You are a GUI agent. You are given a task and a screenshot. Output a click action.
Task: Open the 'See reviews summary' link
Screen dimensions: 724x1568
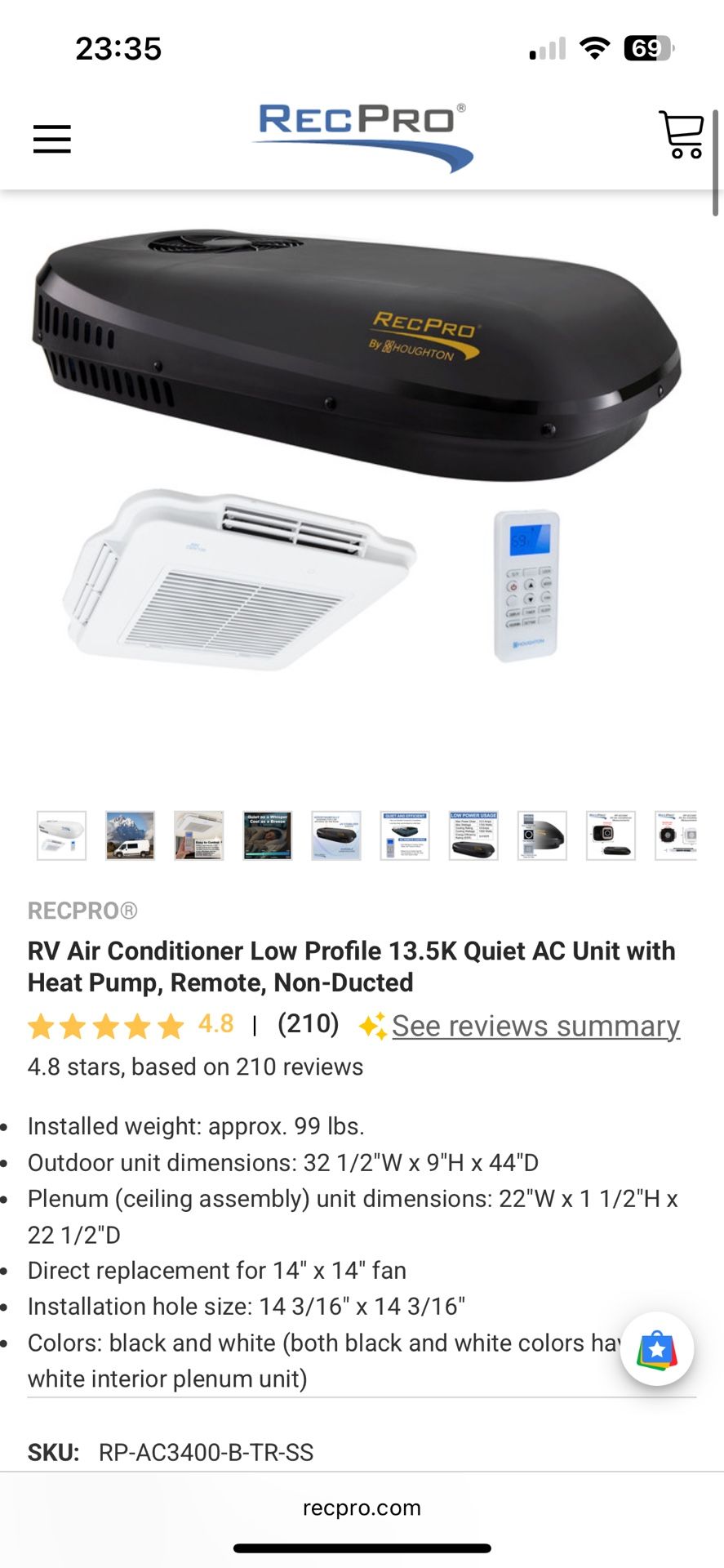click(535, 1026)
